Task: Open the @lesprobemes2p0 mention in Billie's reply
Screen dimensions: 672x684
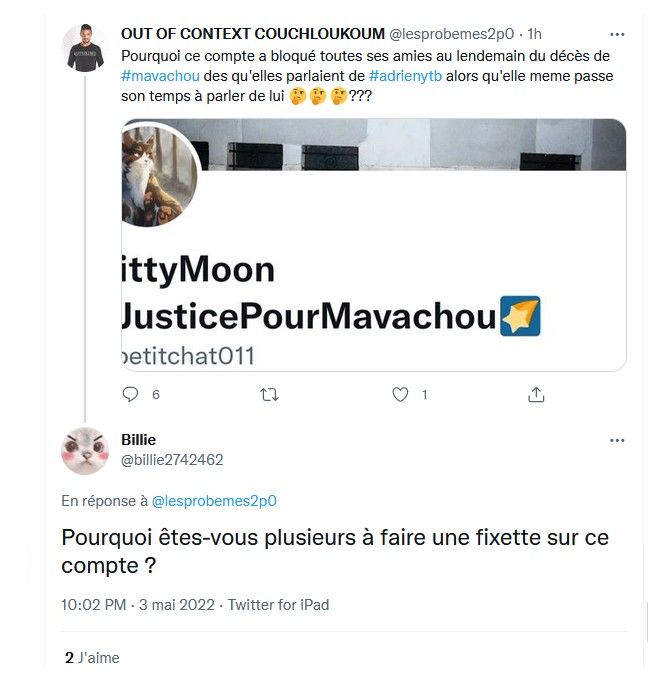Action: (214, 500)
